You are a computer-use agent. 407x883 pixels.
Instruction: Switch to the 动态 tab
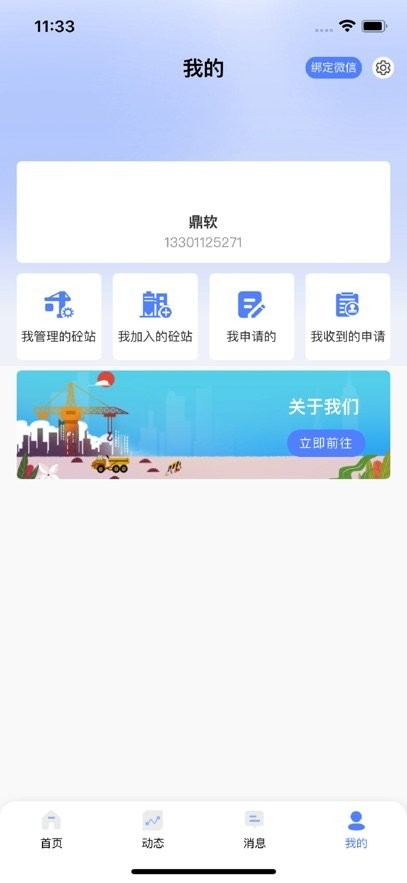point(153,830)
